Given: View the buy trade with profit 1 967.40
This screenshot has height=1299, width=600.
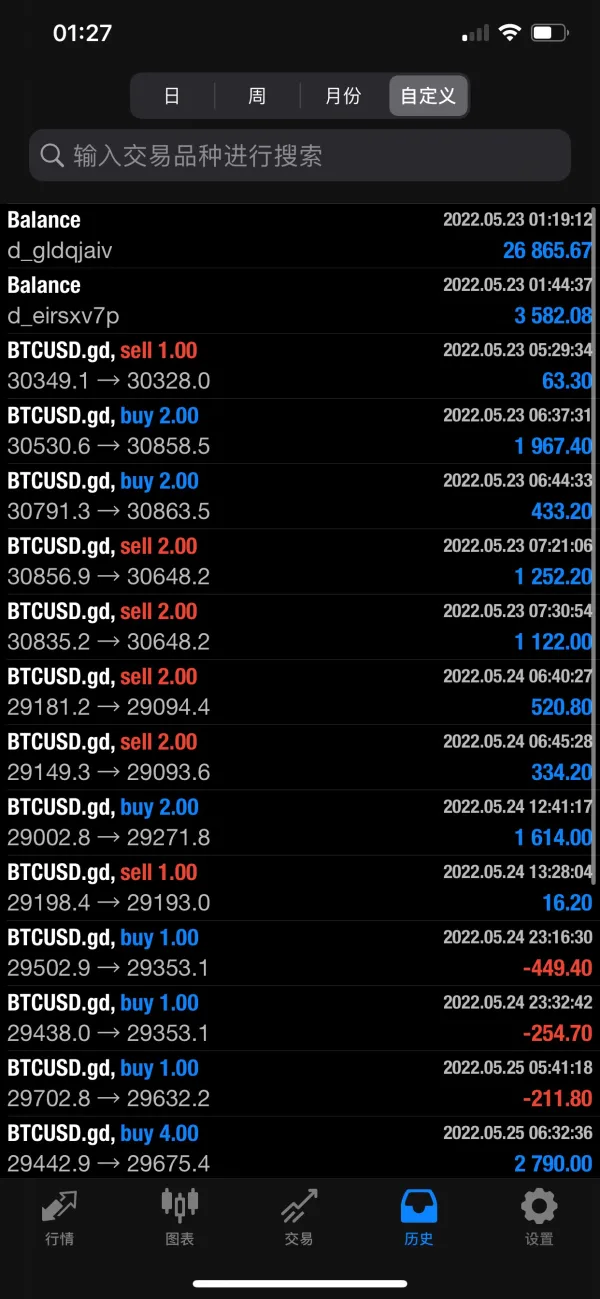Looking at the screenshot, I should click(x=300, y=431).
